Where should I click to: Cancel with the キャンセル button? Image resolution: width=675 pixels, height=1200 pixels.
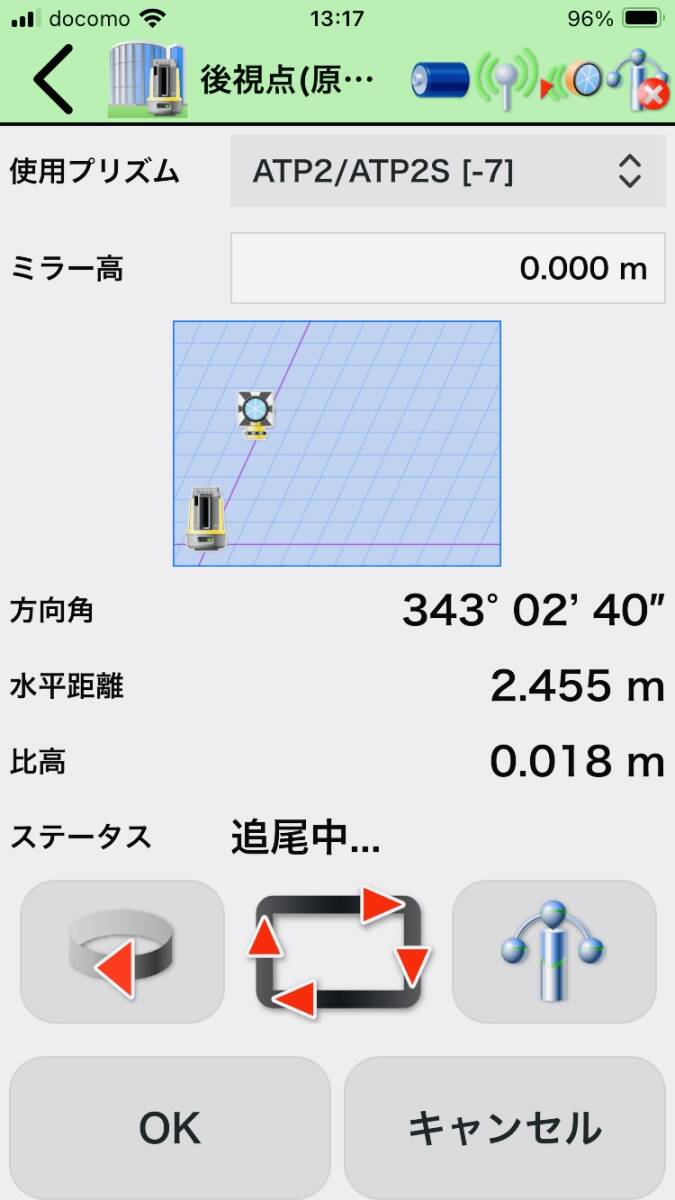point(504,1128)
